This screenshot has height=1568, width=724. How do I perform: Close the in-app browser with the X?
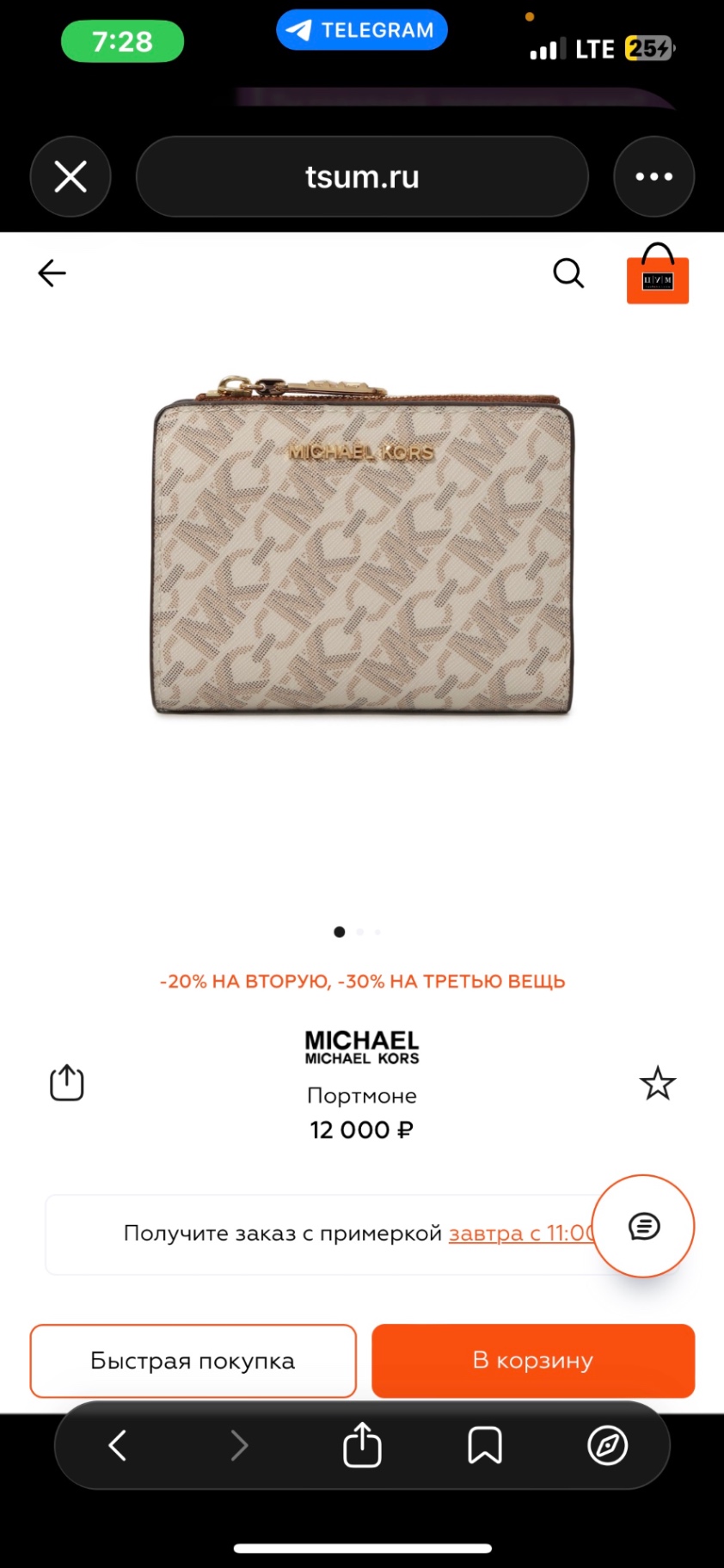click(71, 177)
